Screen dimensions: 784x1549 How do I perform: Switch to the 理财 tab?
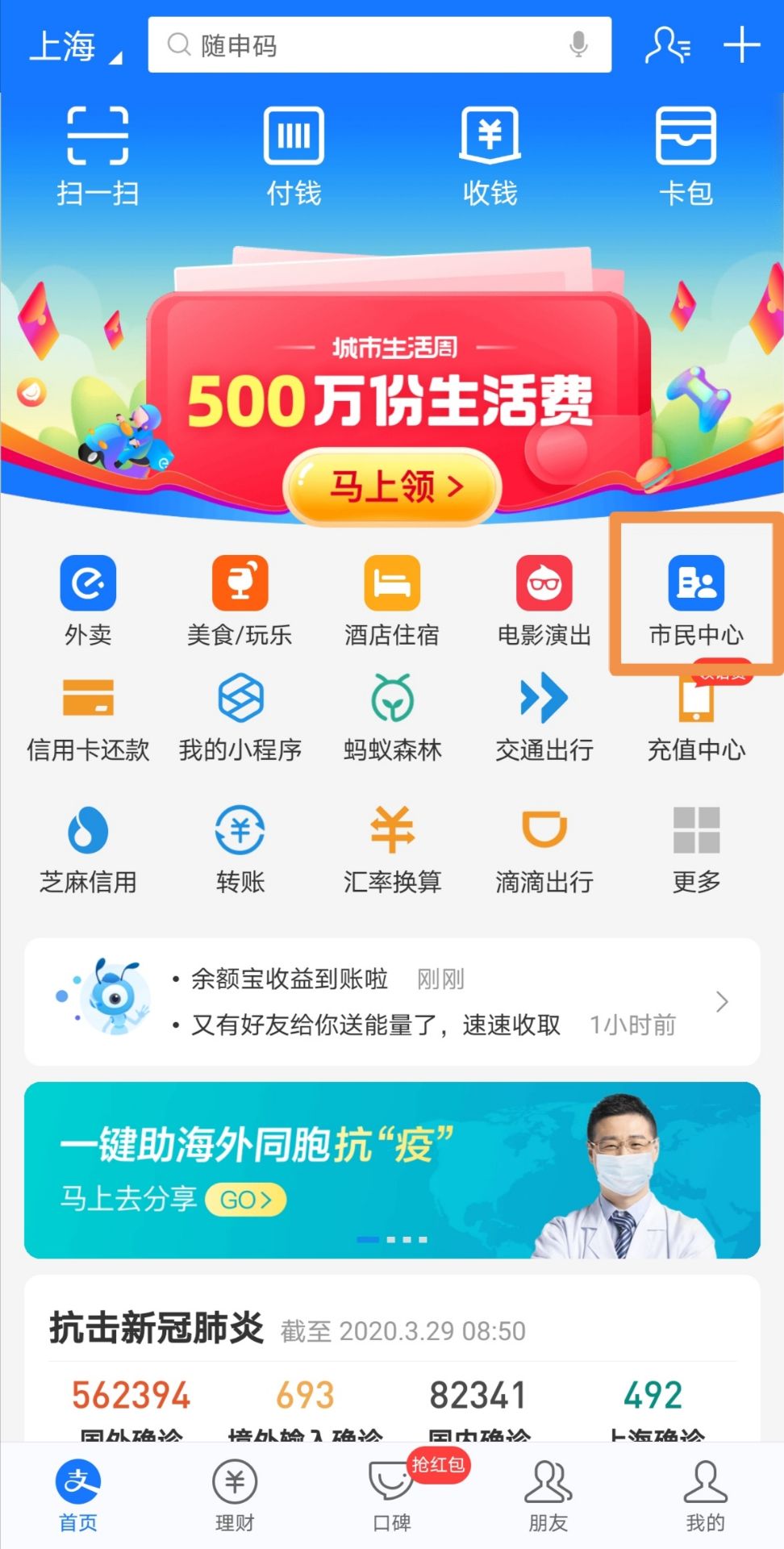pyautogui.click(x=235, y=1497)
